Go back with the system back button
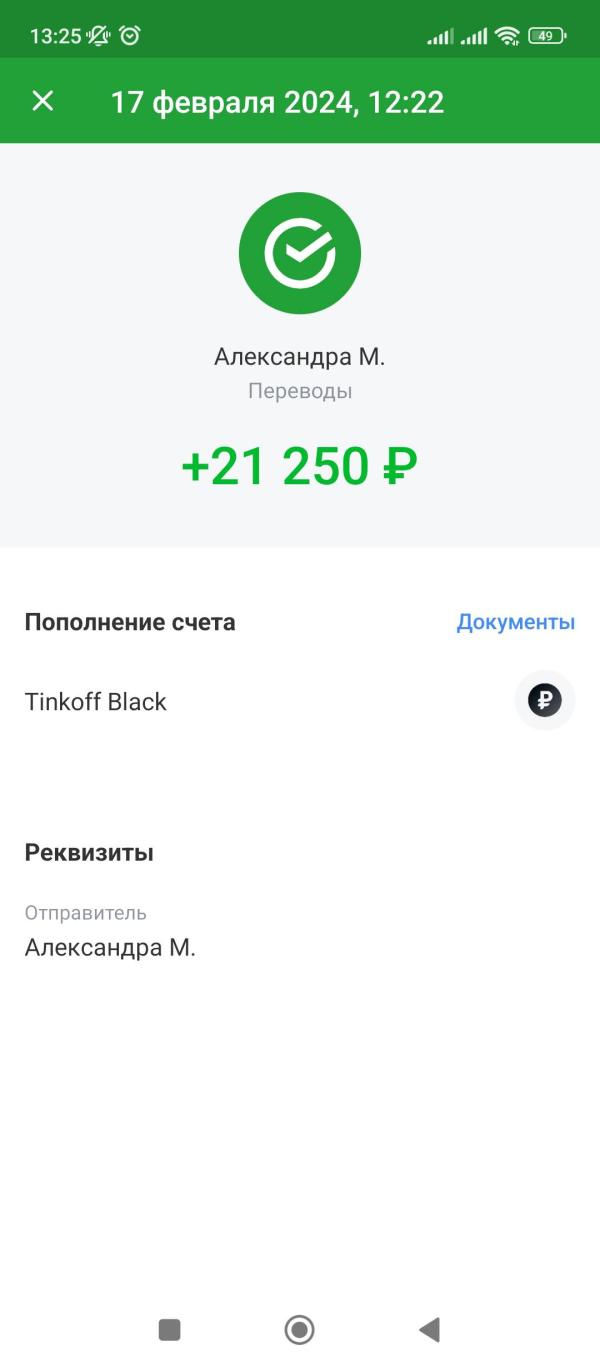 (429, 1329)
